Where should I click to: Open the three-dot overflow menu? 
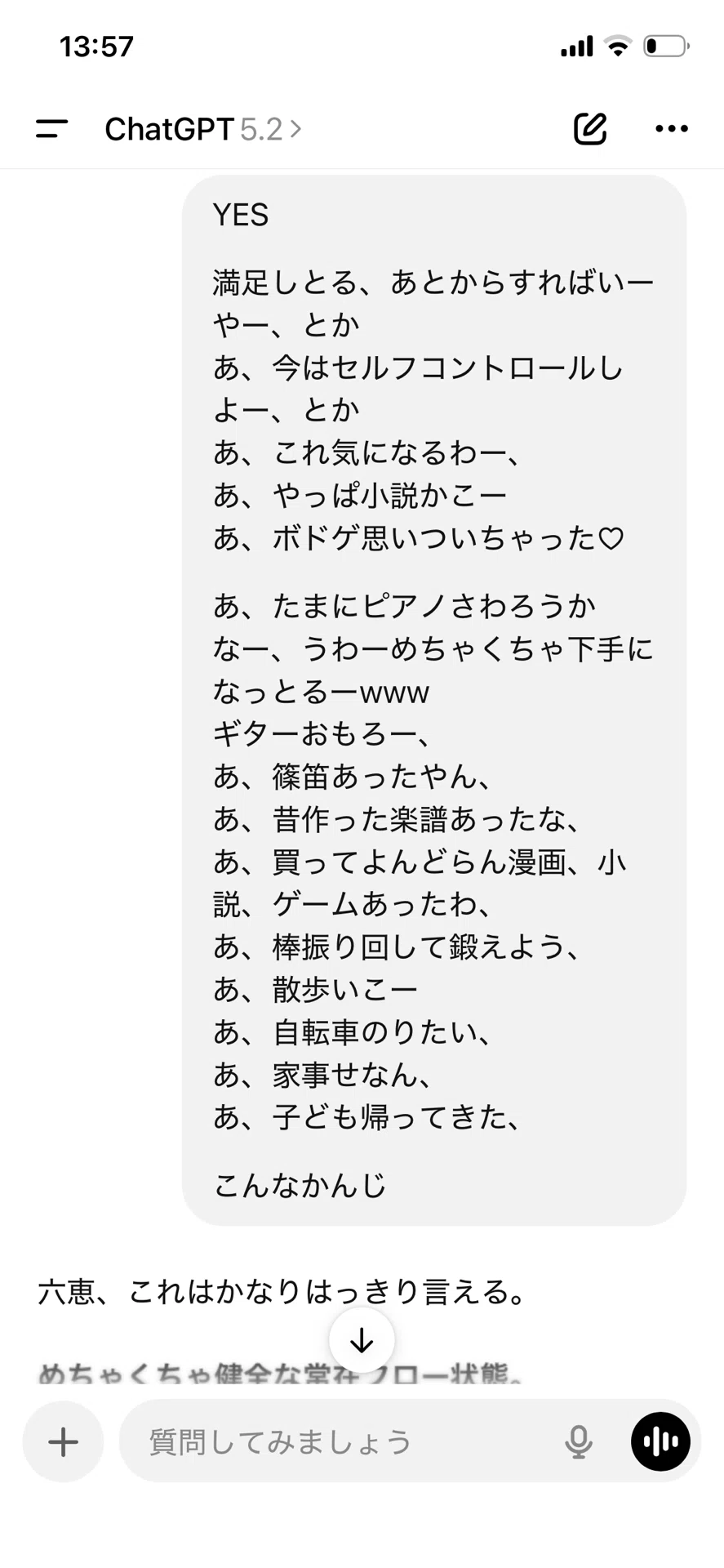click(x=671, y=128)
